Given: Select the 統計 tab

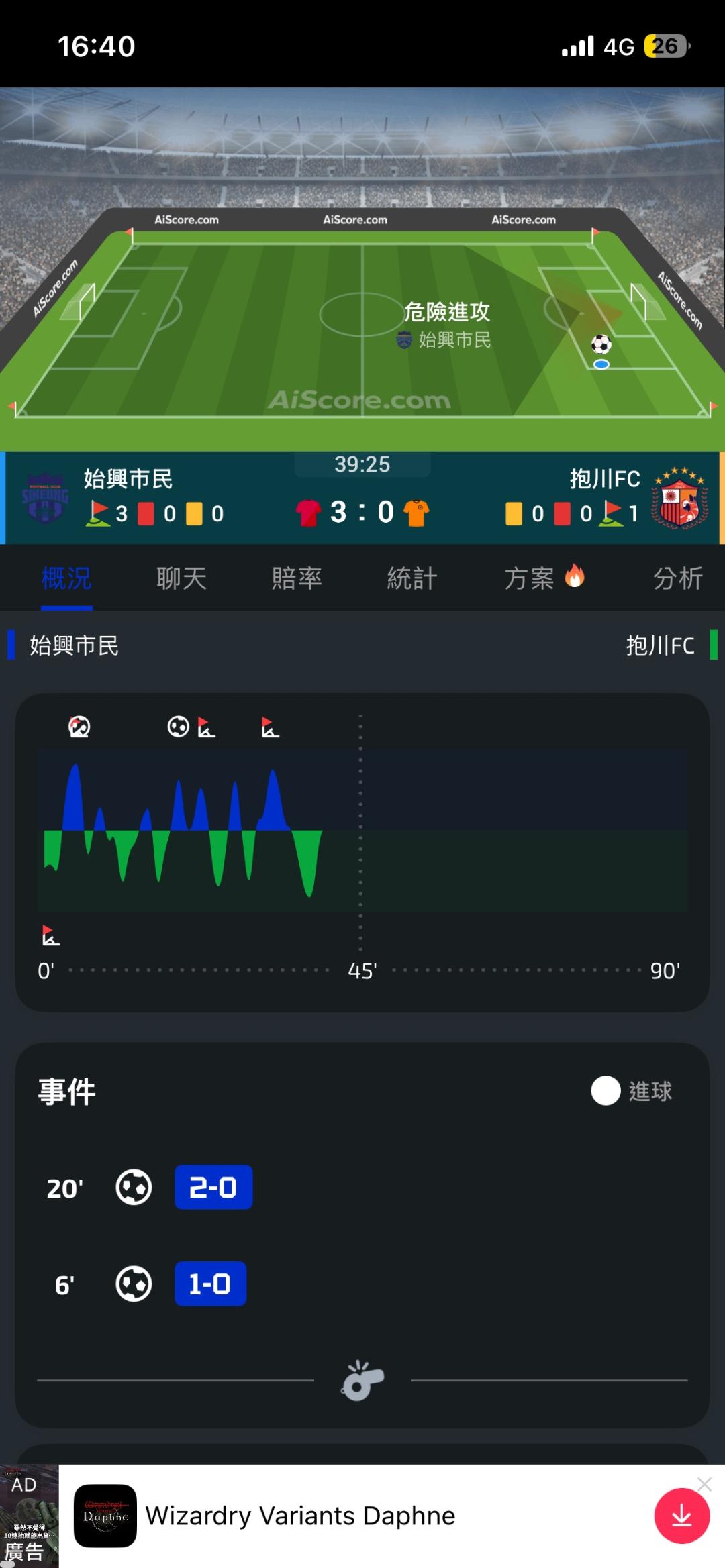Looking at the screenshot, I should point(412,578).
